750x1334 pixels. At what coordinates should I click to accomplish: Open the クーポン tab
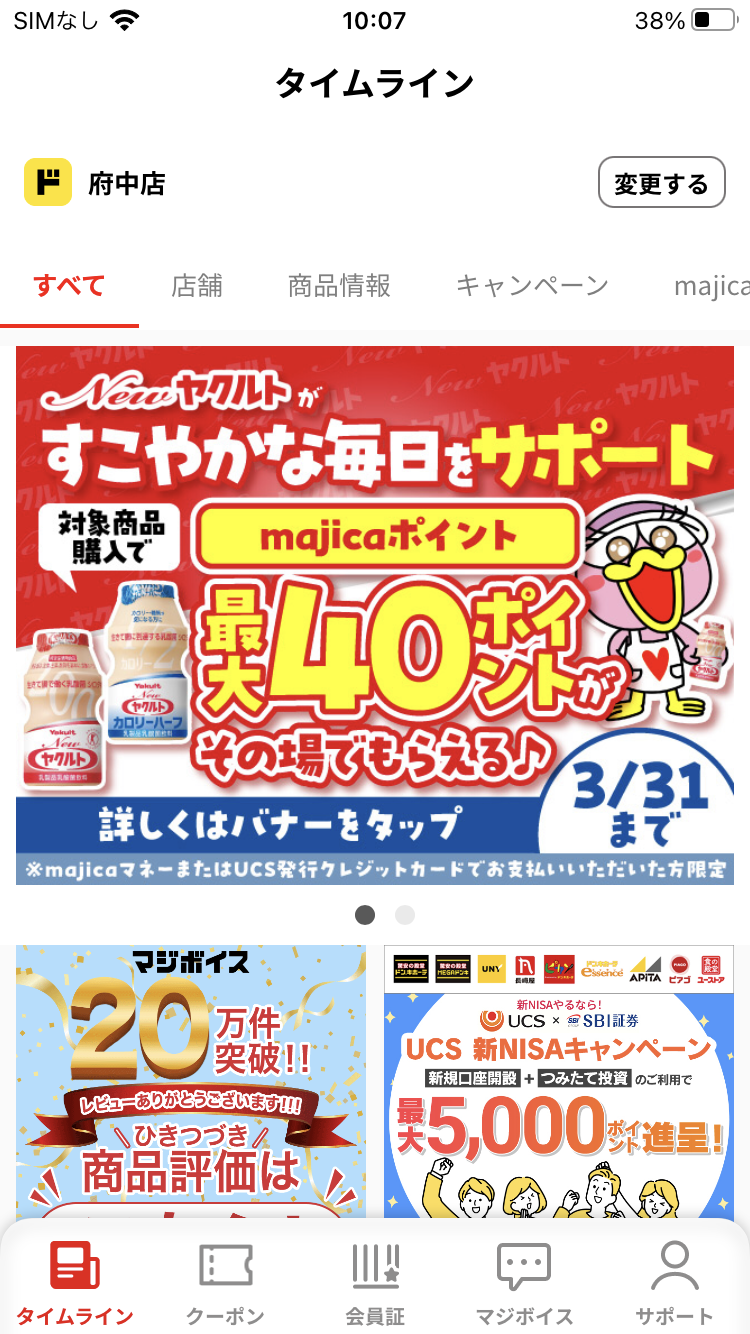(225, 1283)
